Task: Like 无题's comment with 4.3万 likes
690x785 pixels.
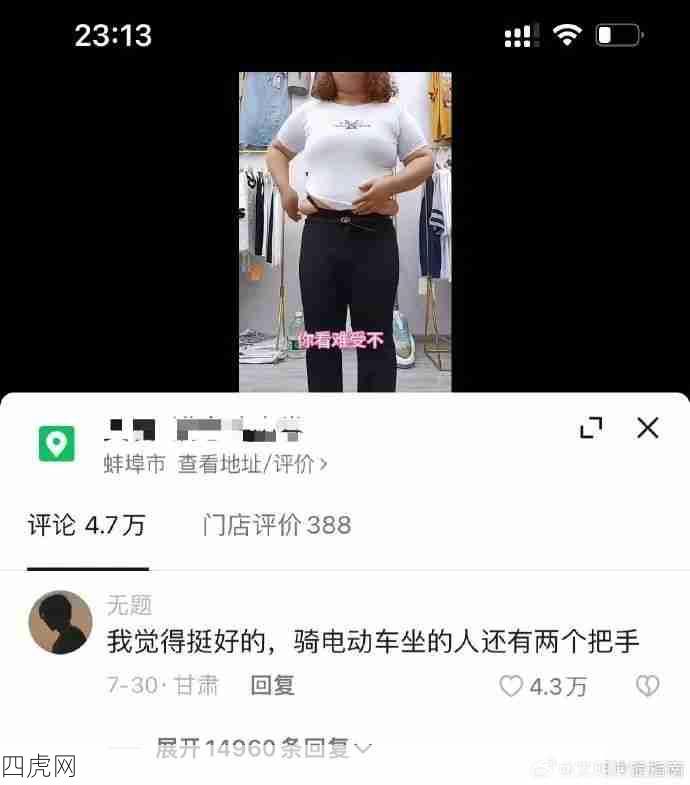Action: pos(512,686)
